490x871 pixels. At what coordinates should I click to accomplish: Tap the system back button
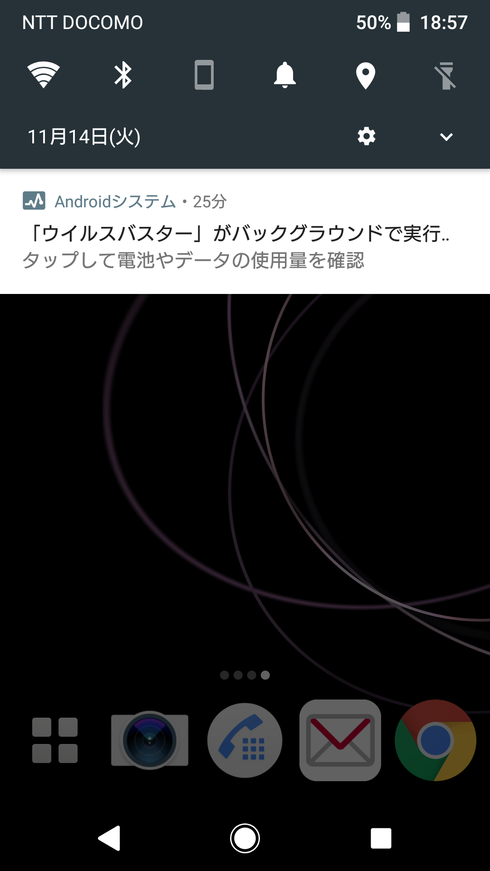pyautogui.click(x=109, y=838)
